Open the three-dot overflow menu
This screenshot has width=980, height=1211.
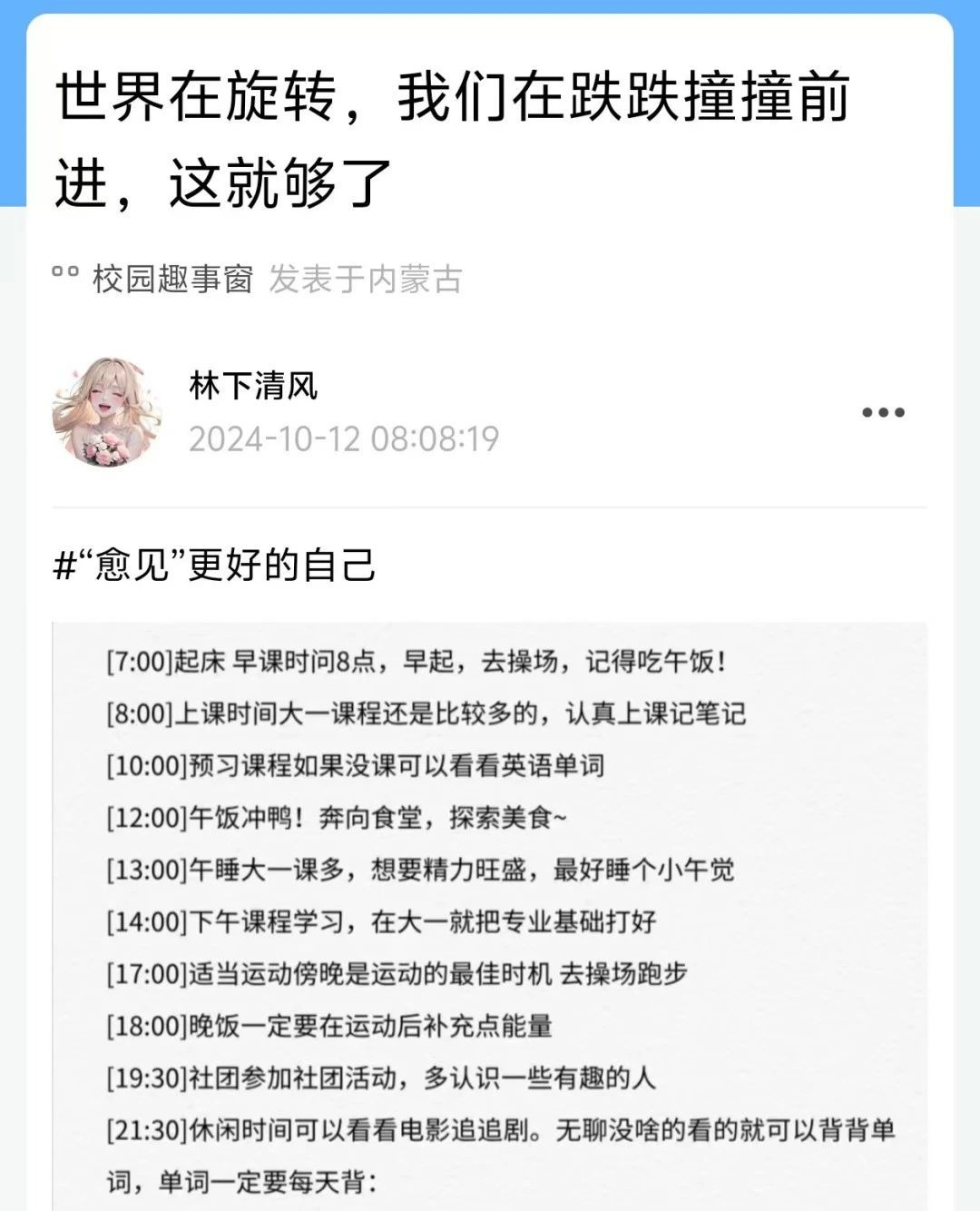(882, 412)
